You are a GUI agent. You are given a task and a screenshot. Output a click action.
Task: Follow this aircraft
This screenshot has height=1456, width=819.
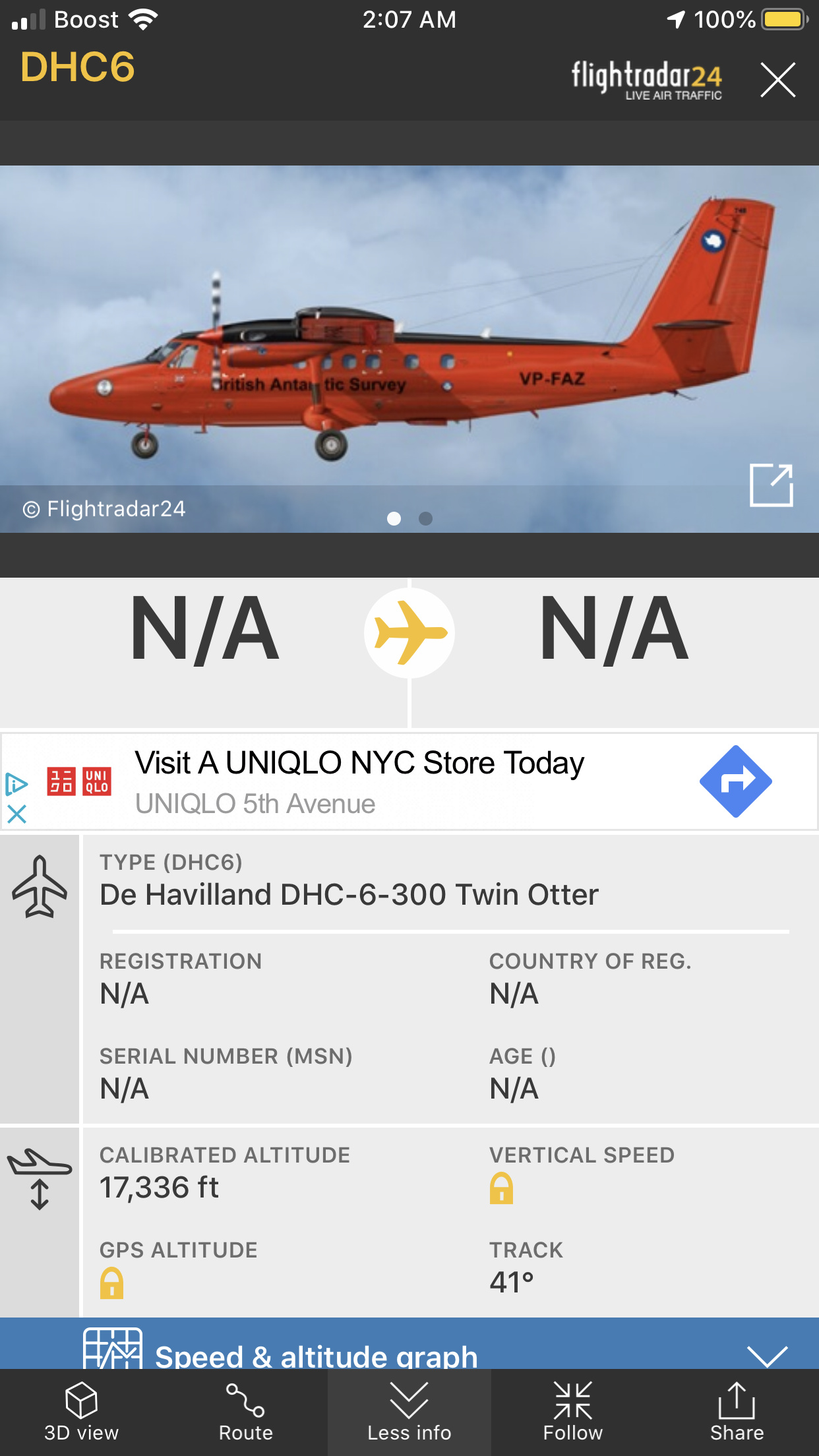coord(572,1410)
